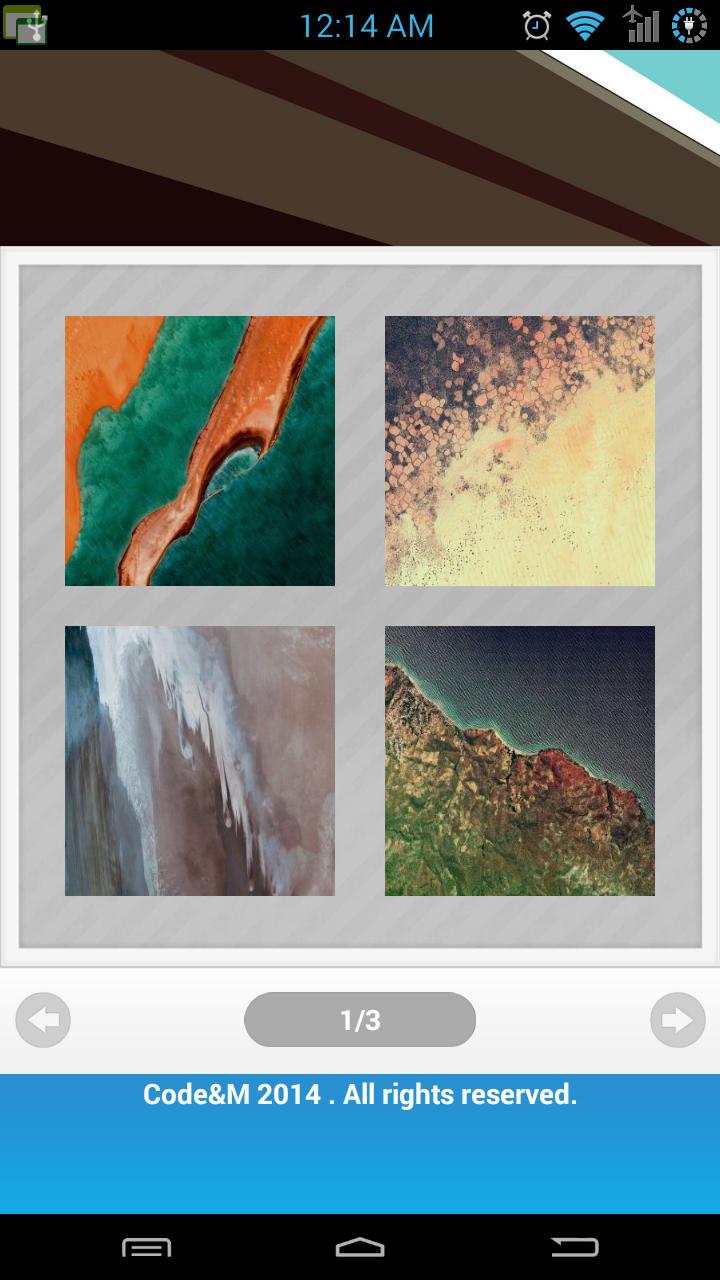Tap the previous page arrow
This screenshot has width=720, height=1280.
tap(42, 1019)
